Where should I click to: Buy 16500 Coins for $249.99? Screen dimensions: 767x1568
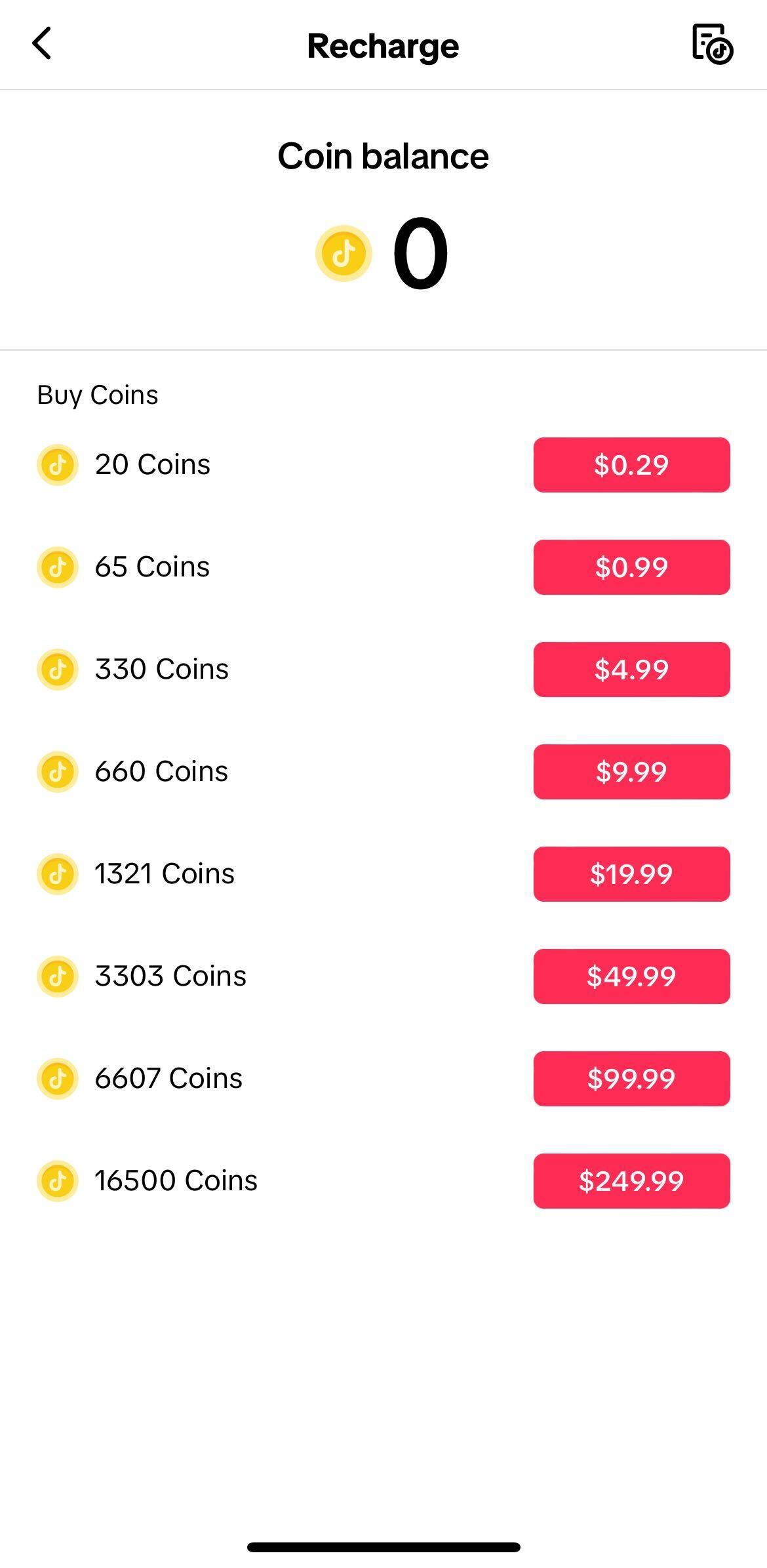(631, 1181)
